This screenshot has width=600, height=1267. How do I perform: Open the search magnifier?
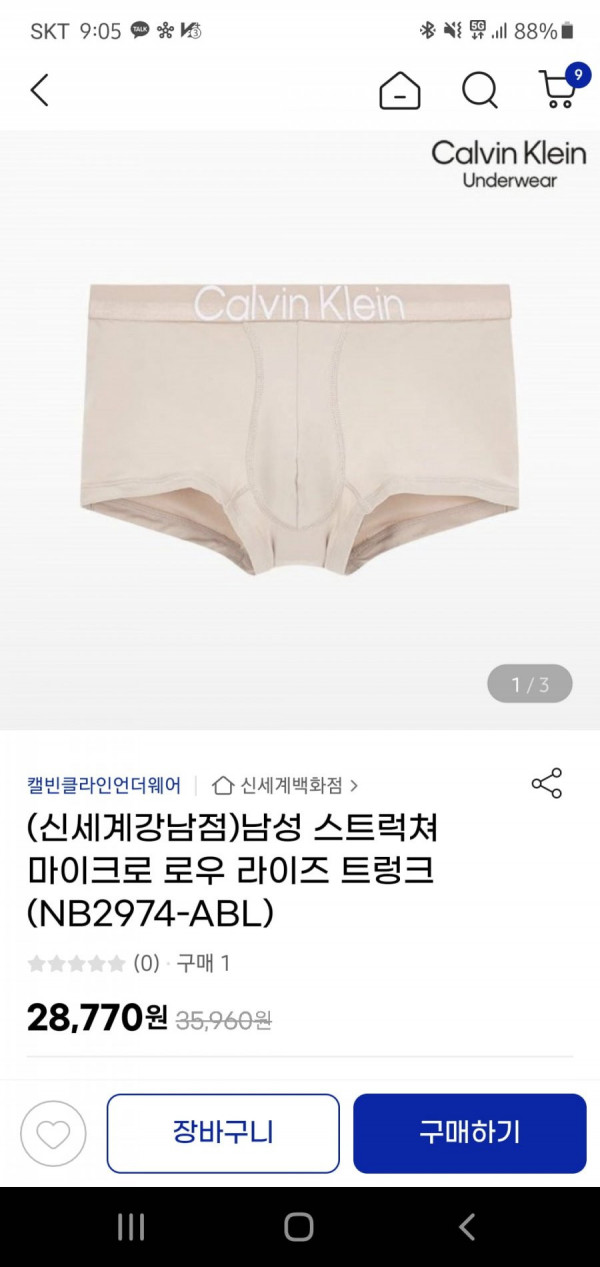click(x=480, y=91)
